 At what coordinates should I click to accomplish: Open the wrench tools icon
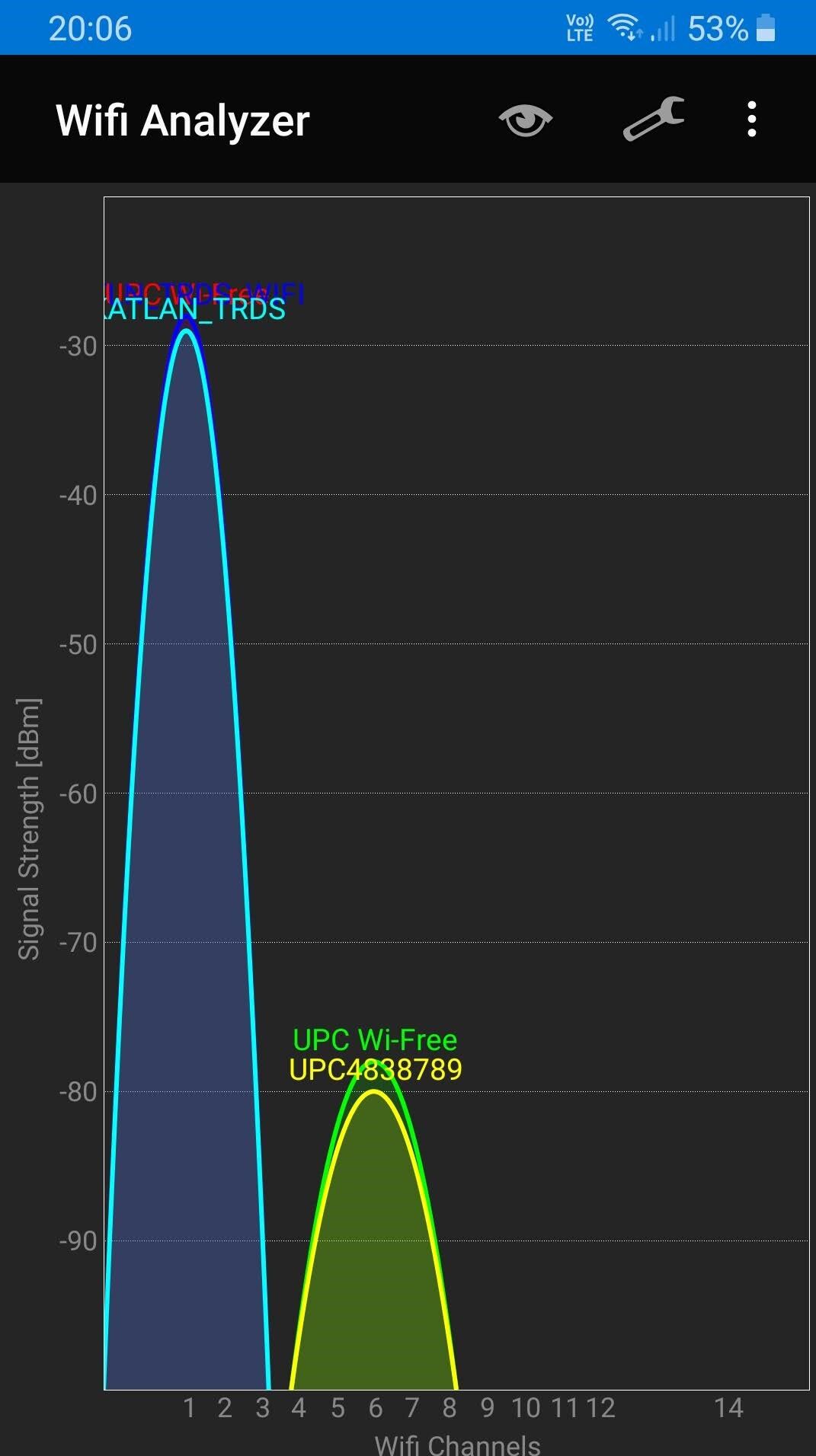point(653,119)
